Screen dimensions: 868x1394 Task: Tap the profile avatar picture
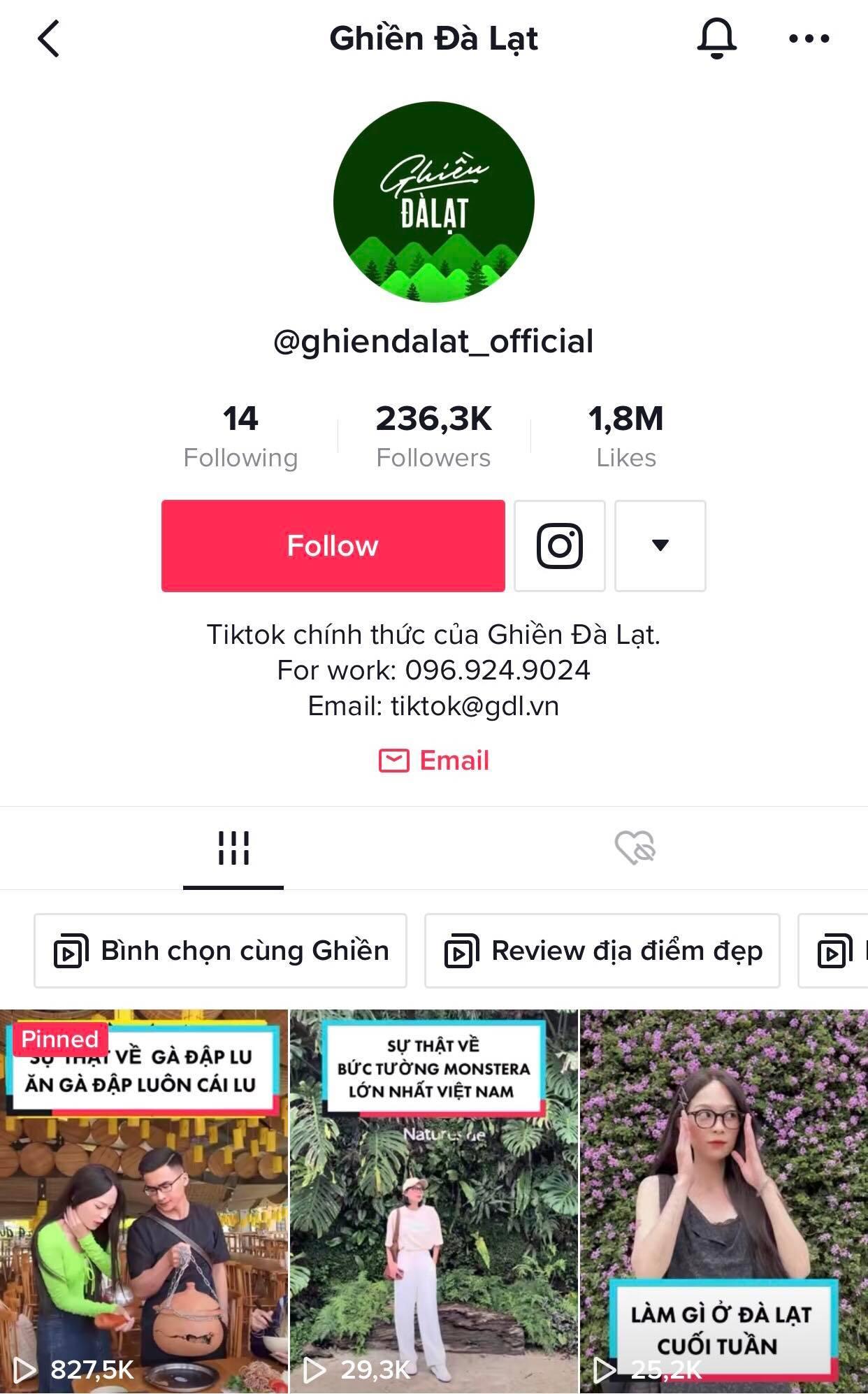click(x=434, y=202)
